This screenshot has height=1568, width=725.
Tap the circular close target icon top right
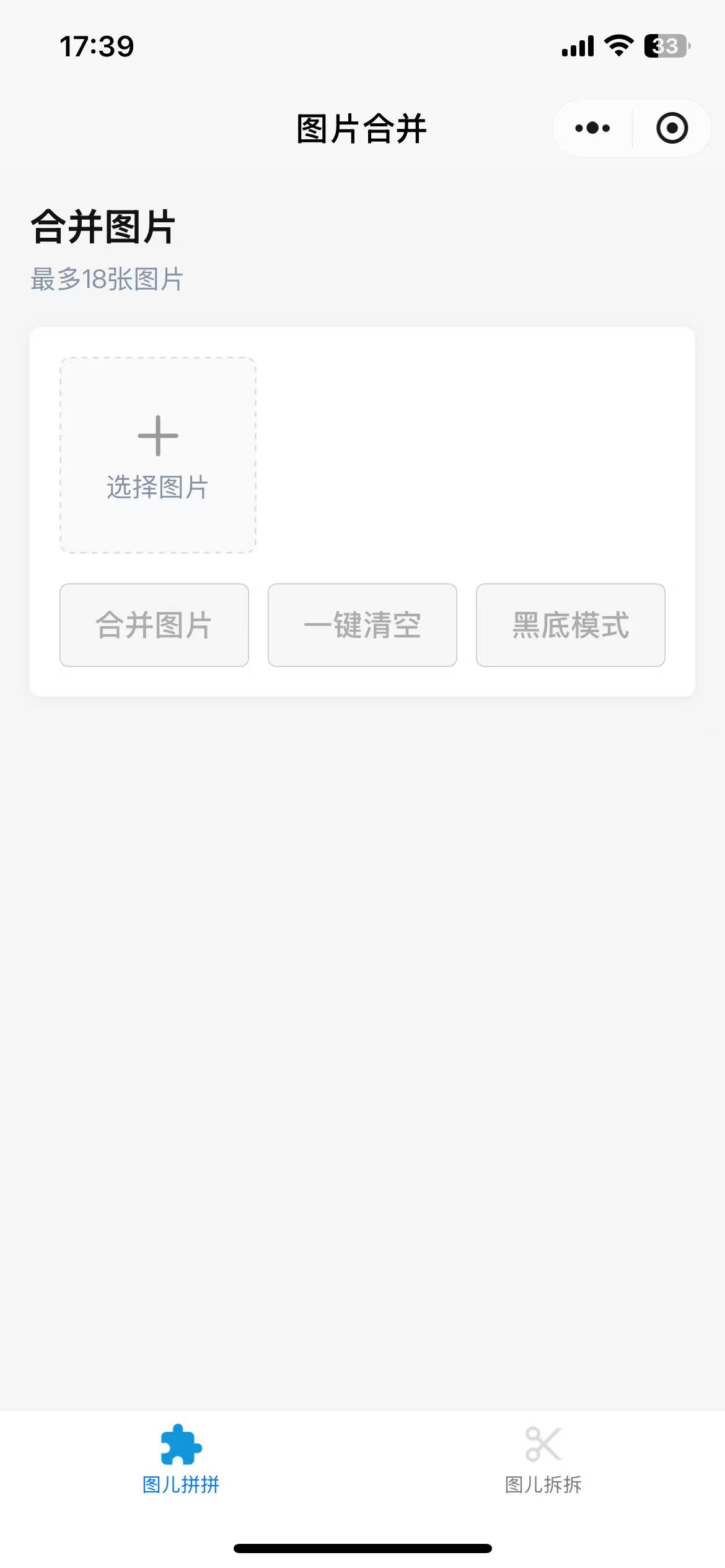tap(672, 128)
